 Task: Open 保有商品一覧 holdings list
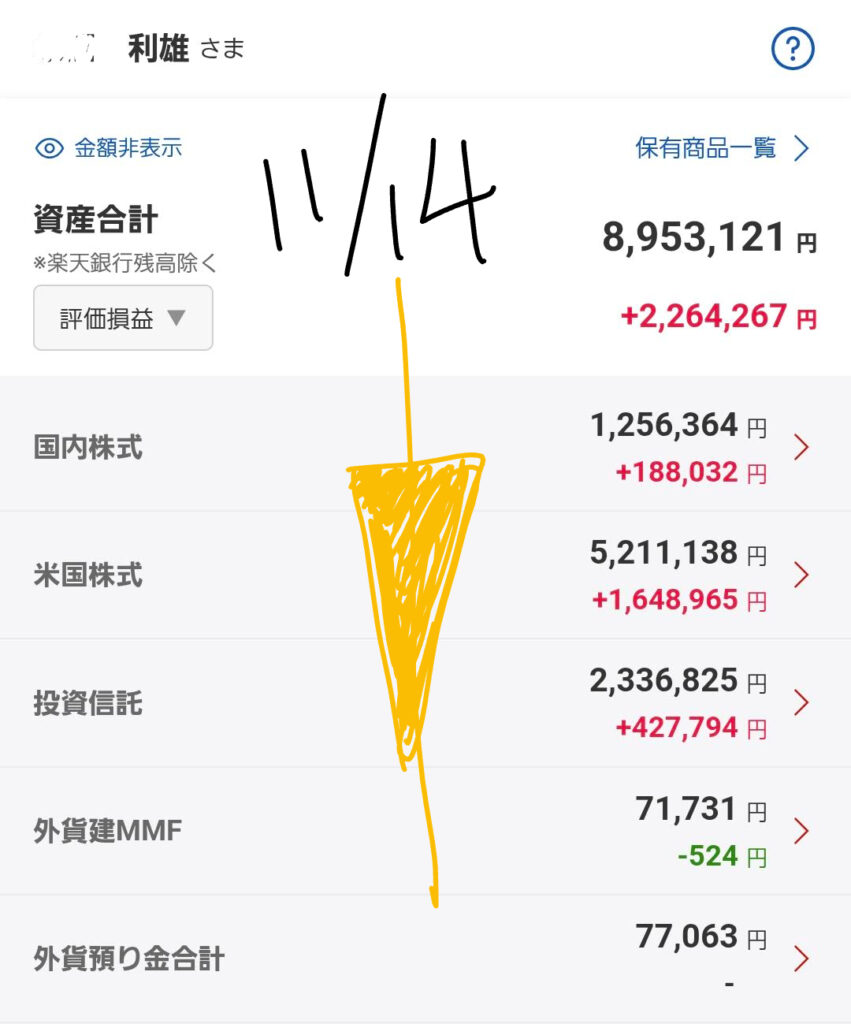click(x=721, y=149)
